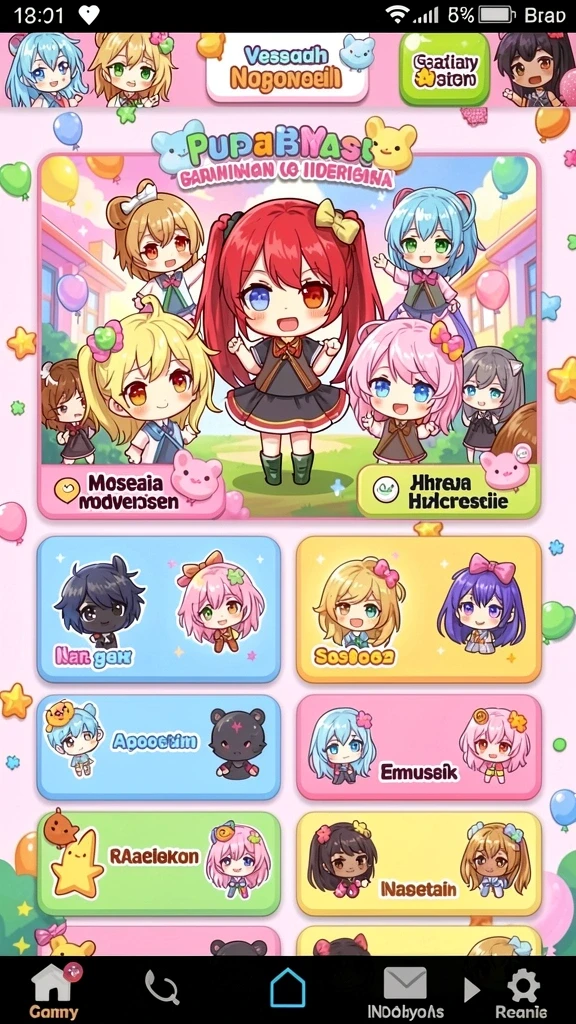
Task: Open the INDobyoAs mail tab
Action: (406, 993)
